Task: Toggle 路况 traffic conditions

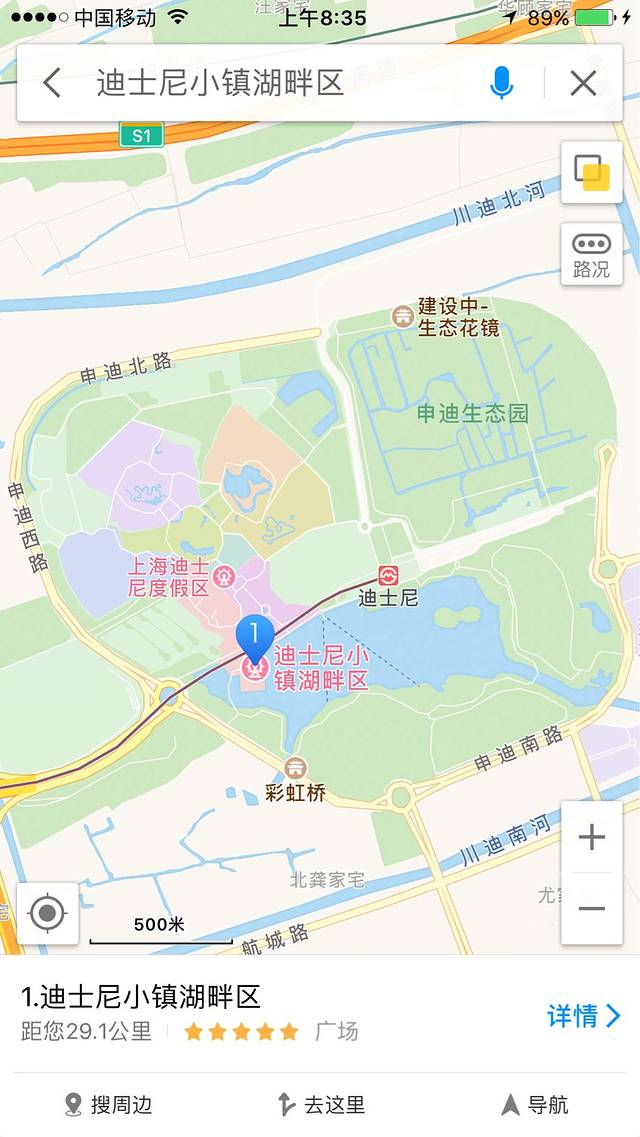Action: pyautogui.click(x=591, y=254)
